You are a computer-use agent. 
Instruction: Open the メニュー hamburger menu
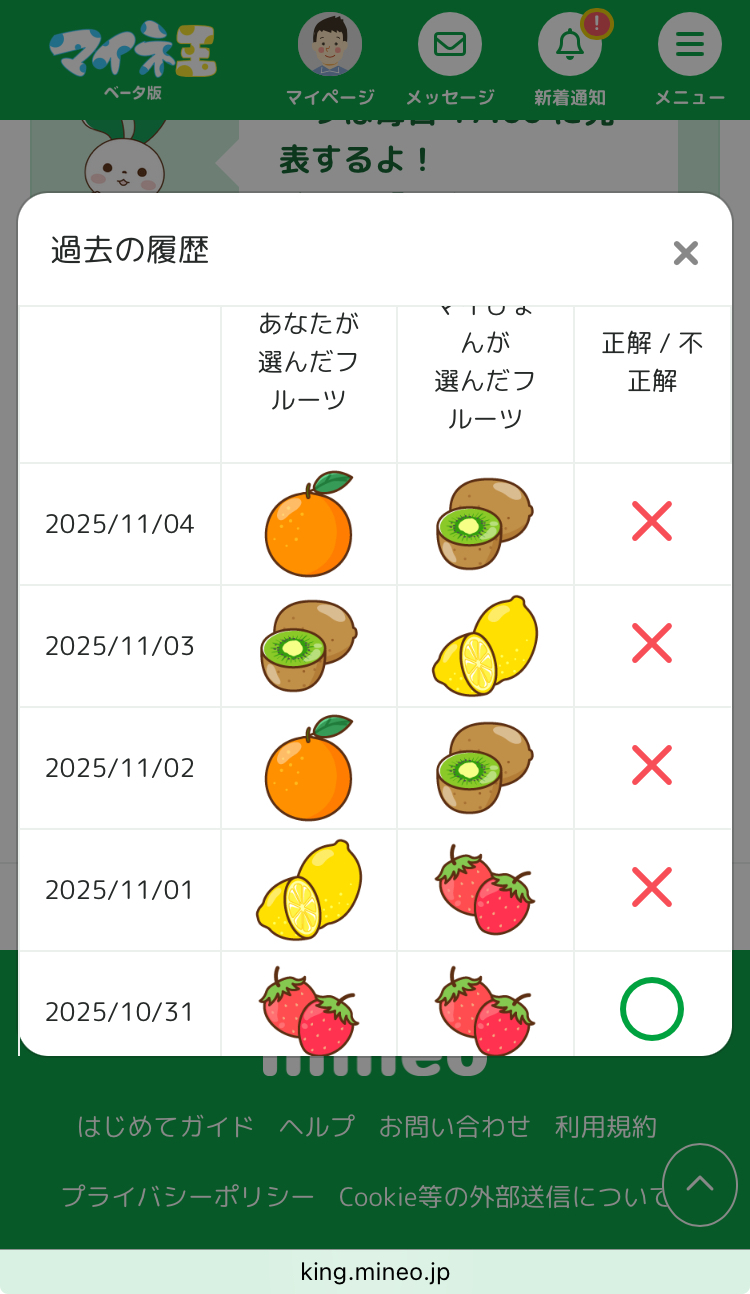(x=690, y=60)
